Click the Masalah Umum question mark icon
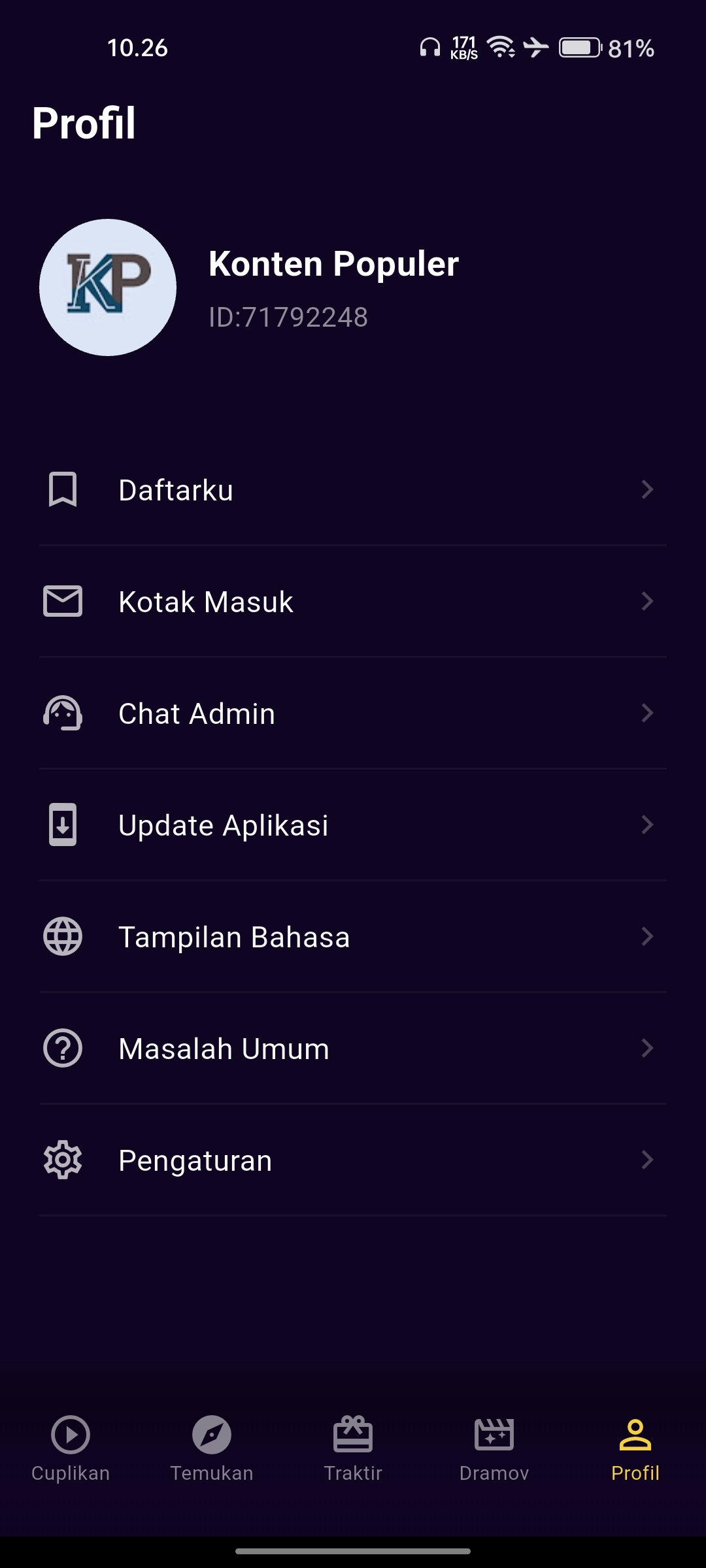 click(62, 1048)
